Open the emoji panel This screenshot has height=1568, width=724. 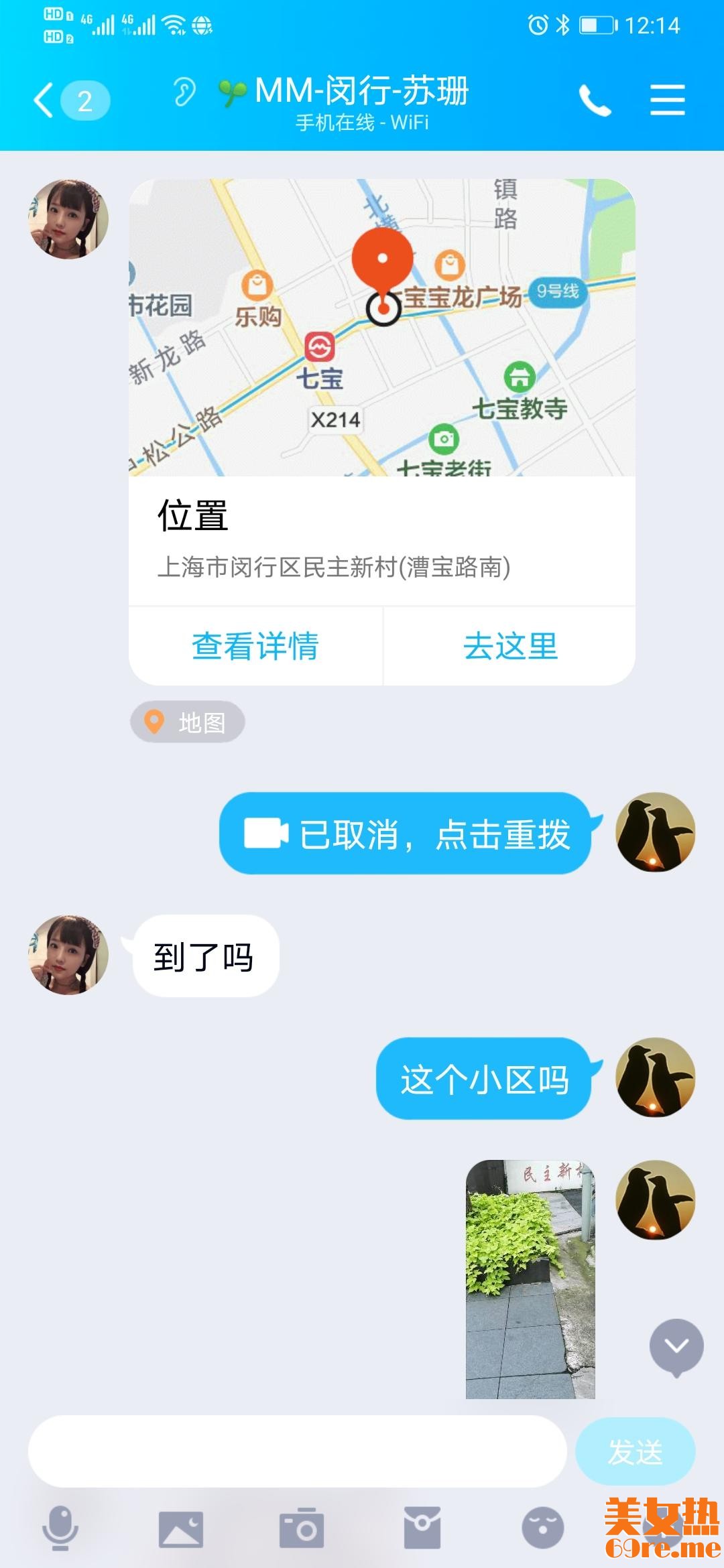pos(542,1529)
